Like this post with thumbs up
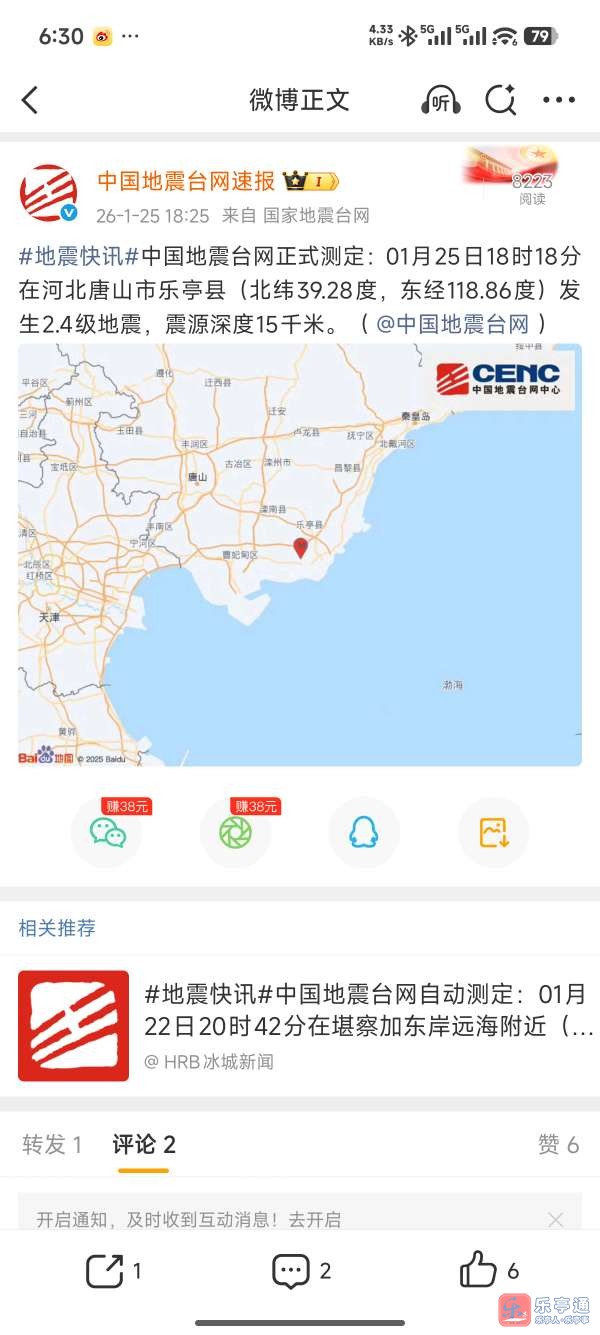The width and height of the screenshot is (600, 1335). (x=488, y=1271)
